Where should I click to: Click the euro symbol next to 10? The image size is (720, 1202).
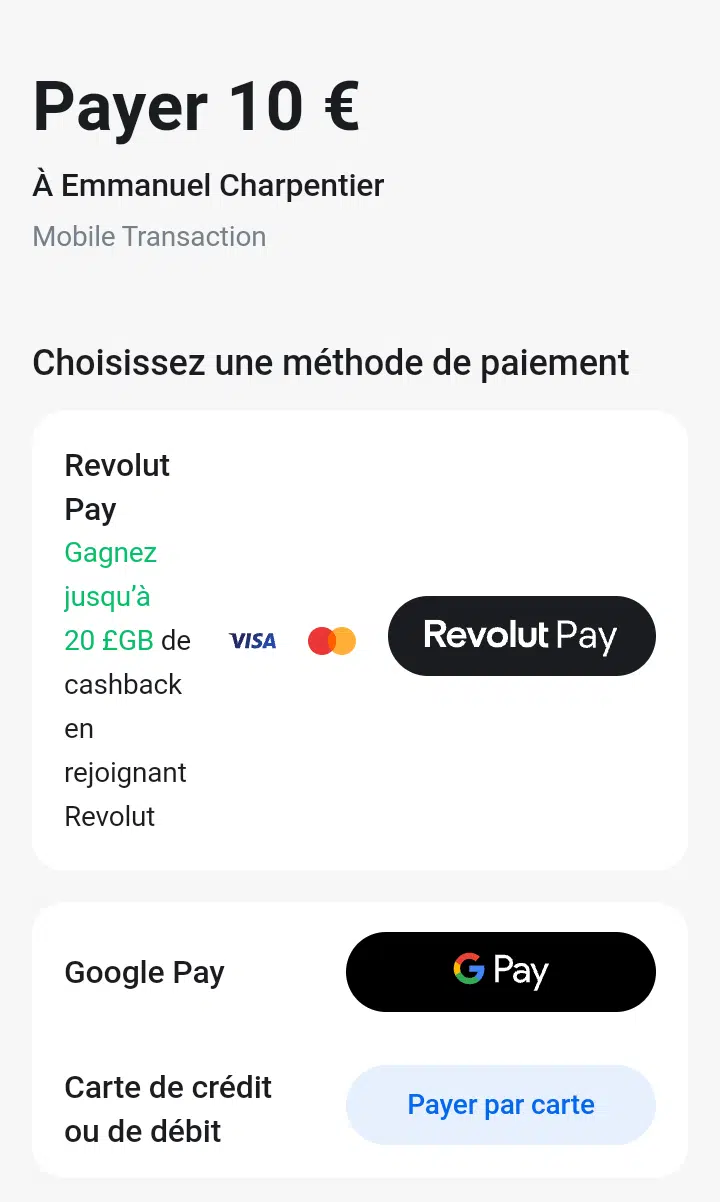tap(340, 106)
